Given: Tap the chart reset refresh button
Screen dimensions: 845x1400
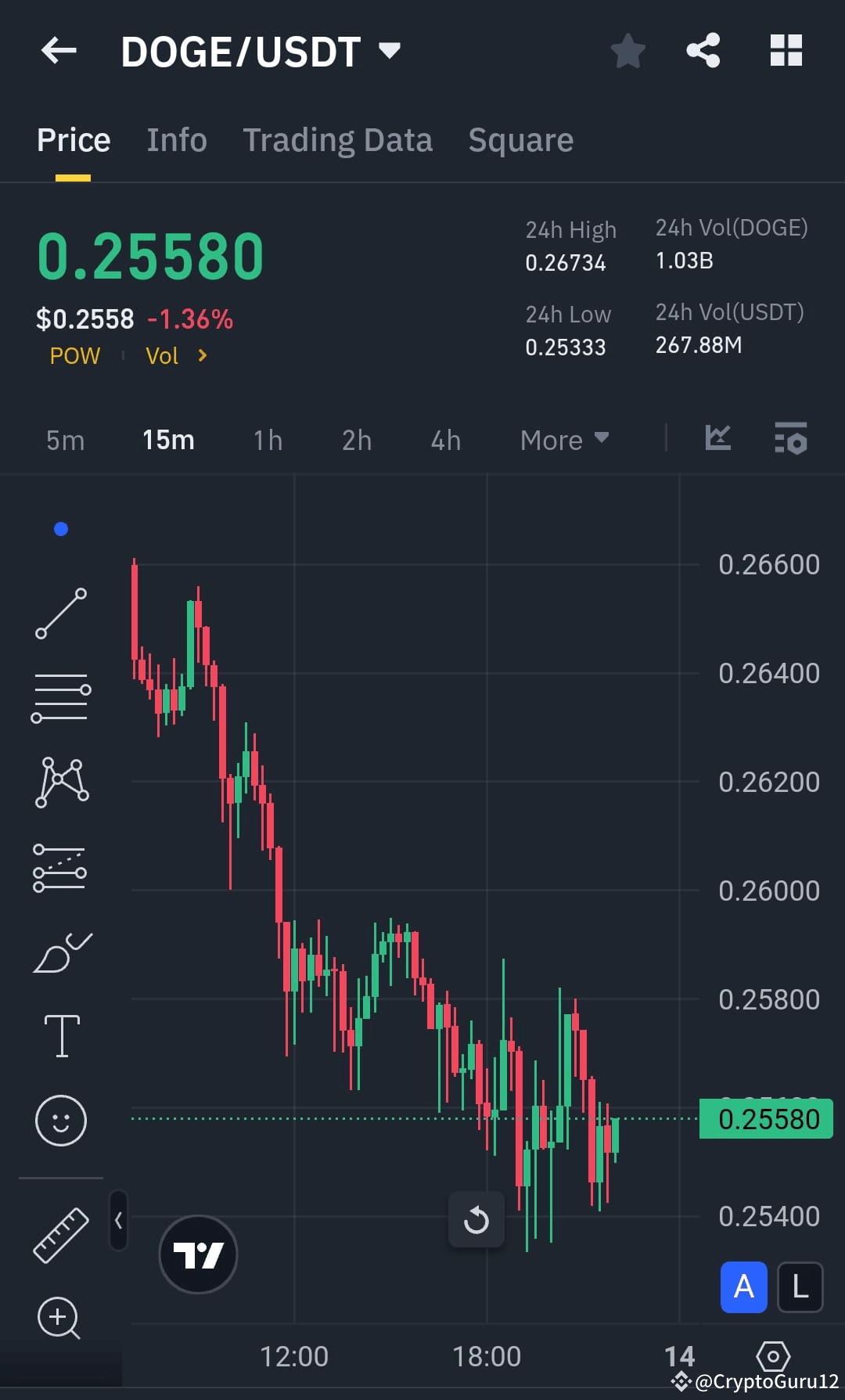Looking at the screenshot, I should [x=476, y=1219].
